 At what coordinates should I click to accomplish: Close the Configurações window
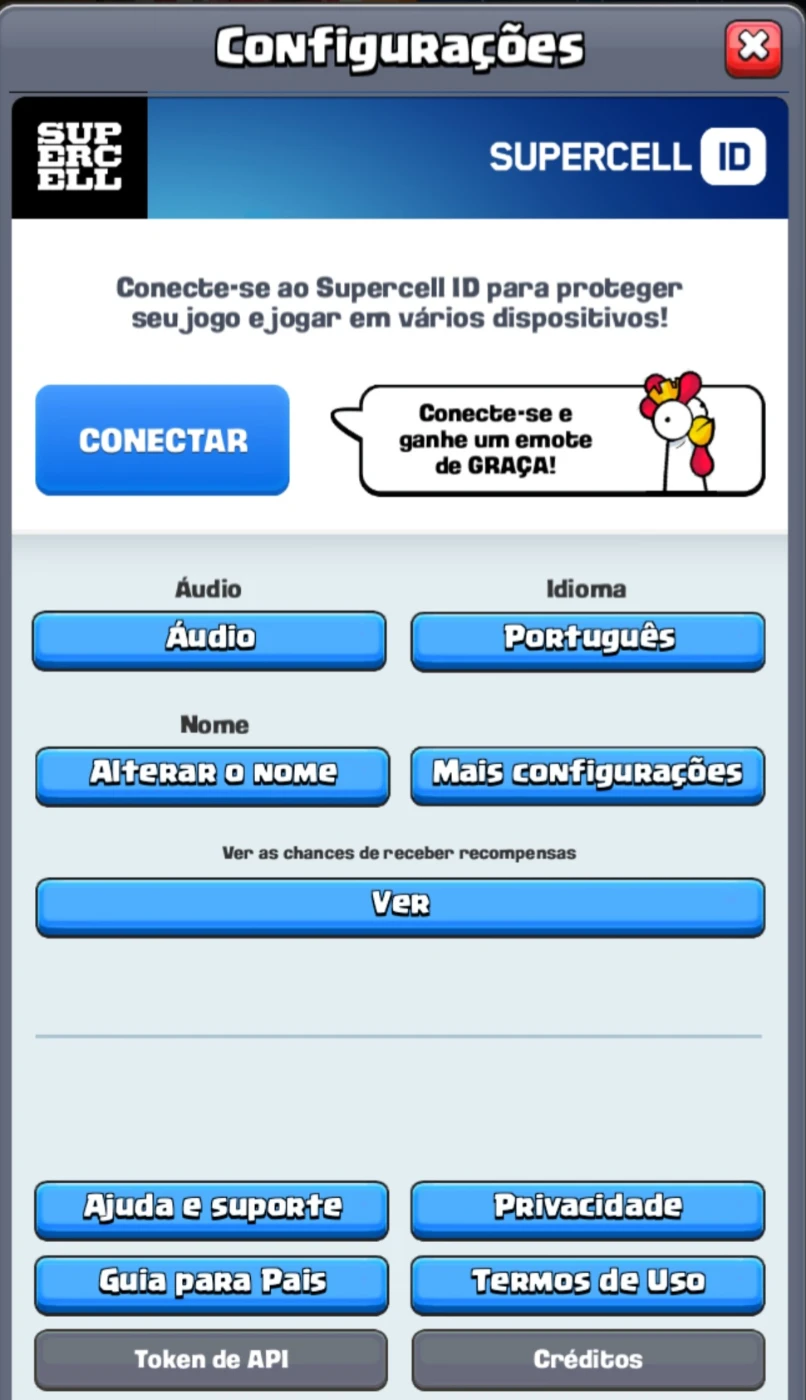753,47
